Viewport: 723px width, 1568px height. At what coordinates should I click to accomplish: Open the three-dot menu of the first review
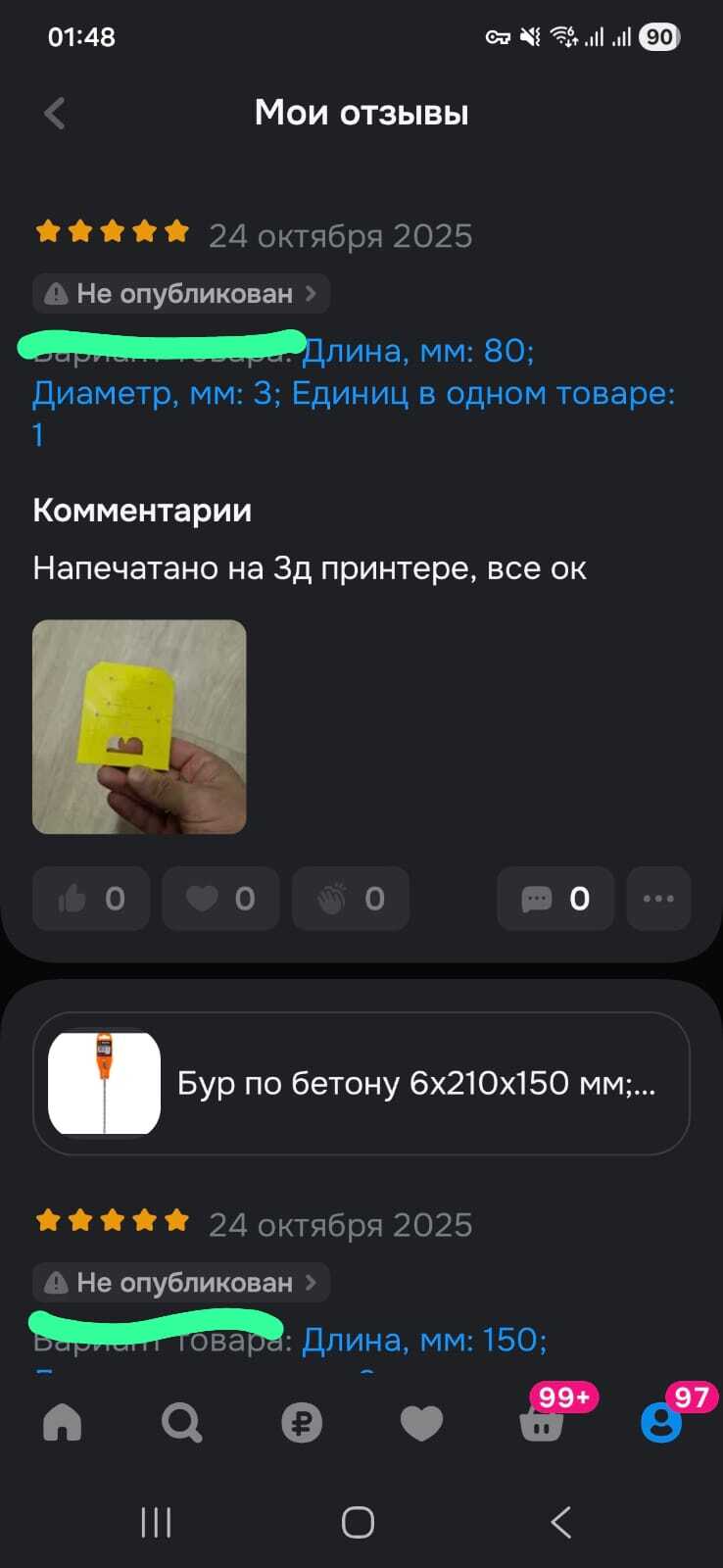click(x=658, y=899)
